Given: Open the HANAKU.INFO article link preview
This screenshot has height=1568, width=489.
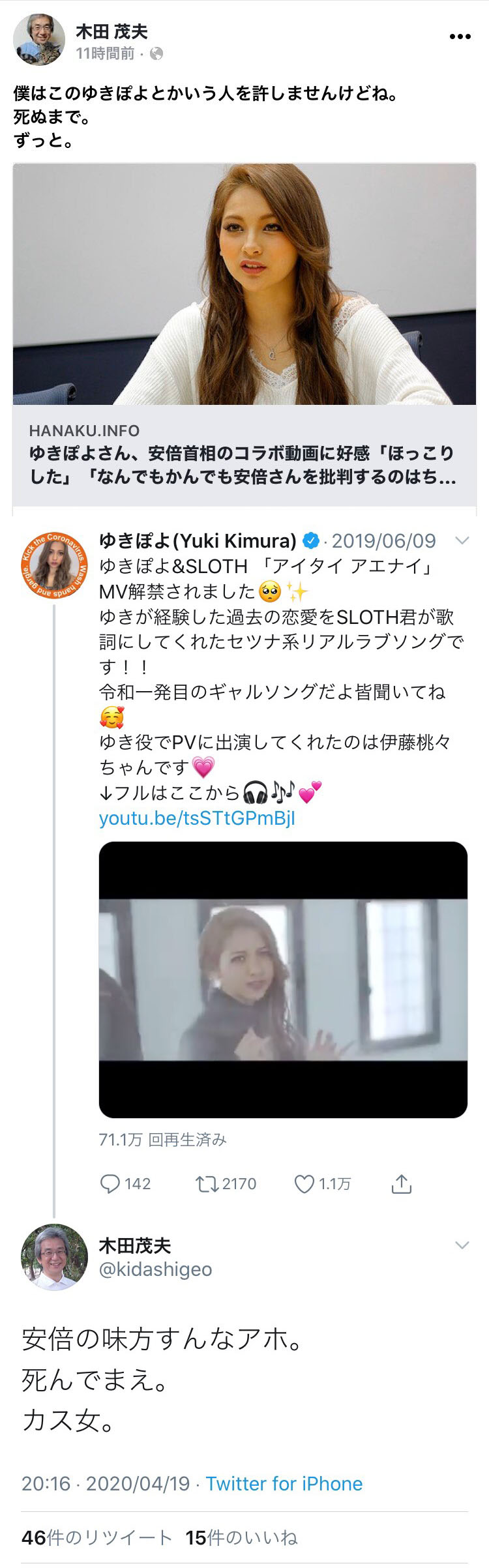Looking at the screenshot, I should (x=244, y=334).
